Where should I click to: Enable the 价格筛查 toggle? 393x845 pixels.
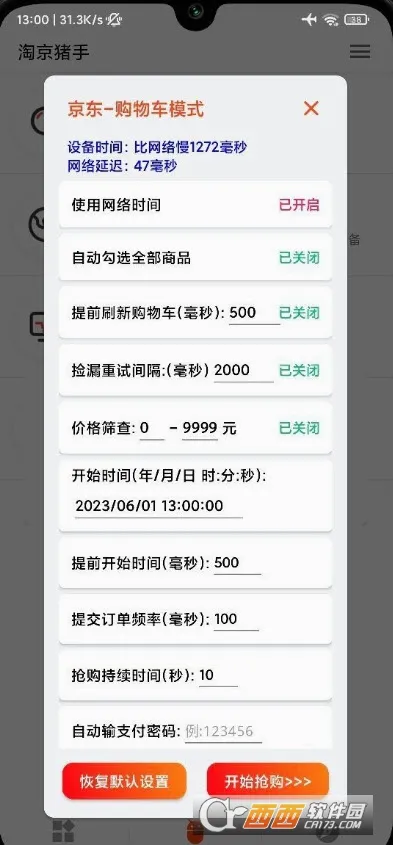click(x=299, y=428)
